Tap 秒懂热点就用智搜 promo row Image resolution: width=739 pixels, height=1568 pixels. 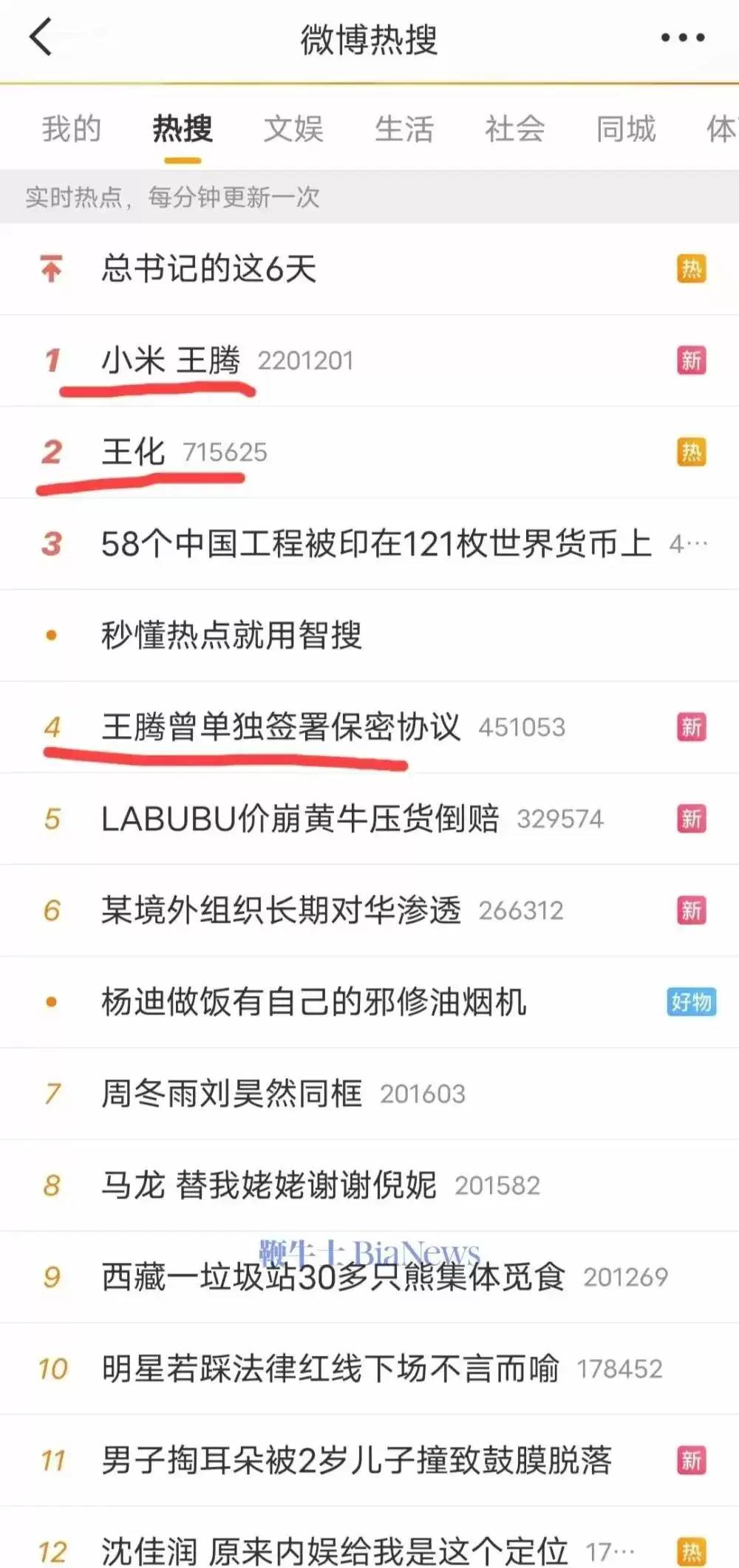pyautogui.click(x=231, y=635)
